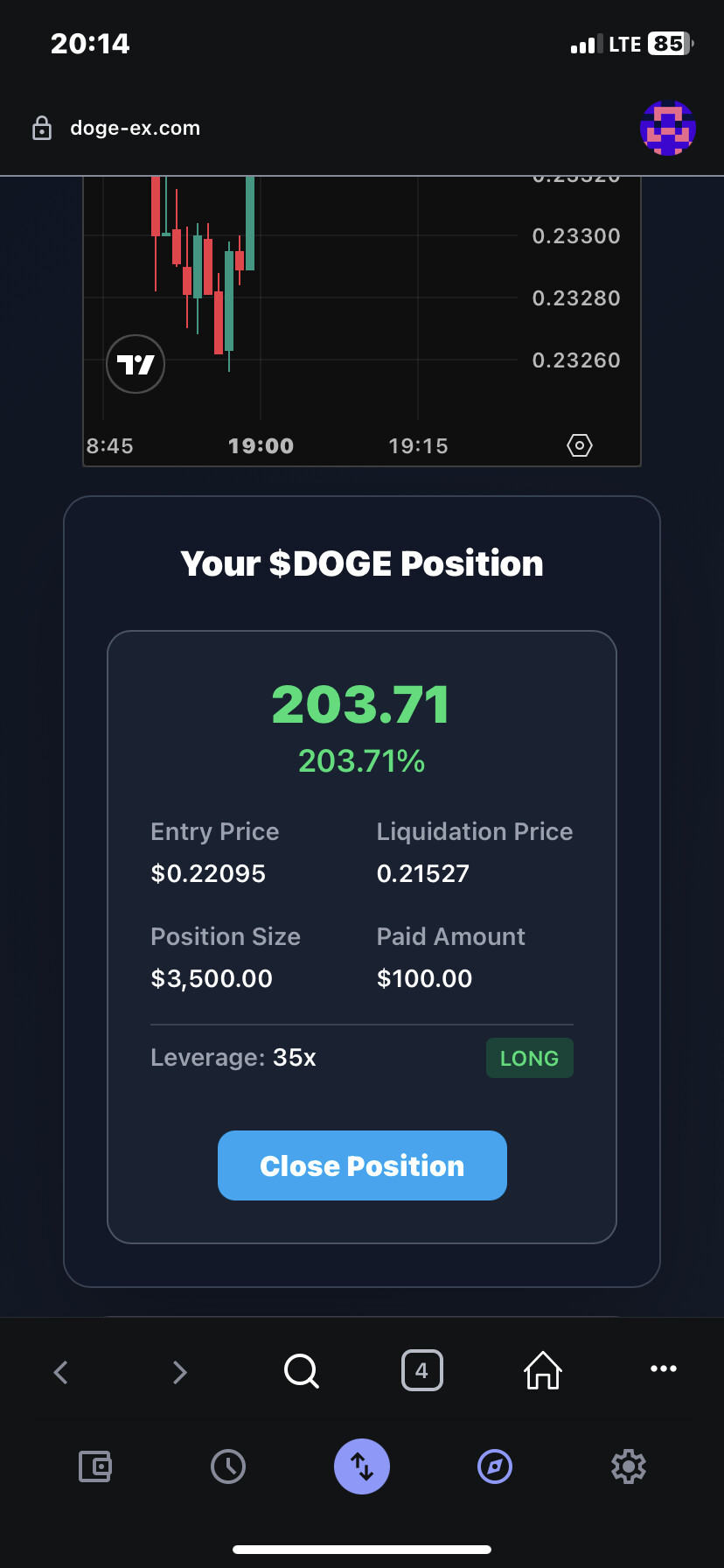Close the DOGE long position
The height and width of the screenshot is (1568, 724).
click(362, 1165)
